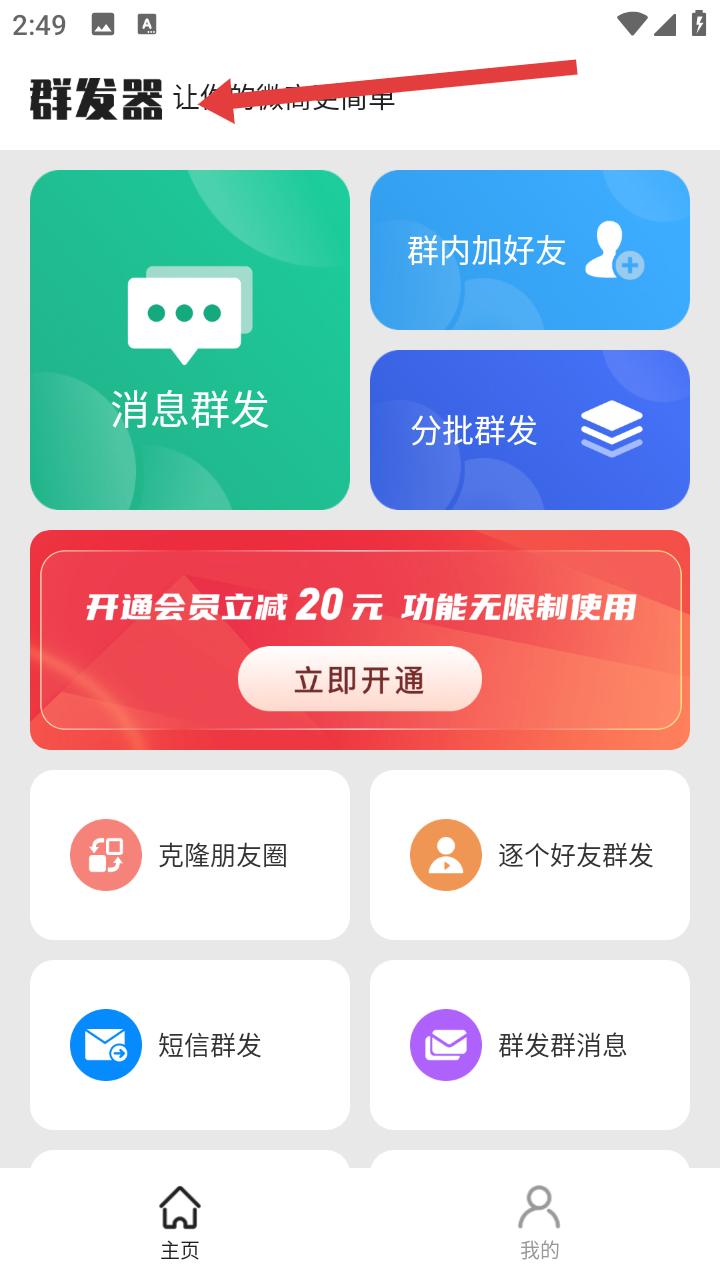Open the 消息群发 card
This screenshot has width=720, height=1280.
190,340
